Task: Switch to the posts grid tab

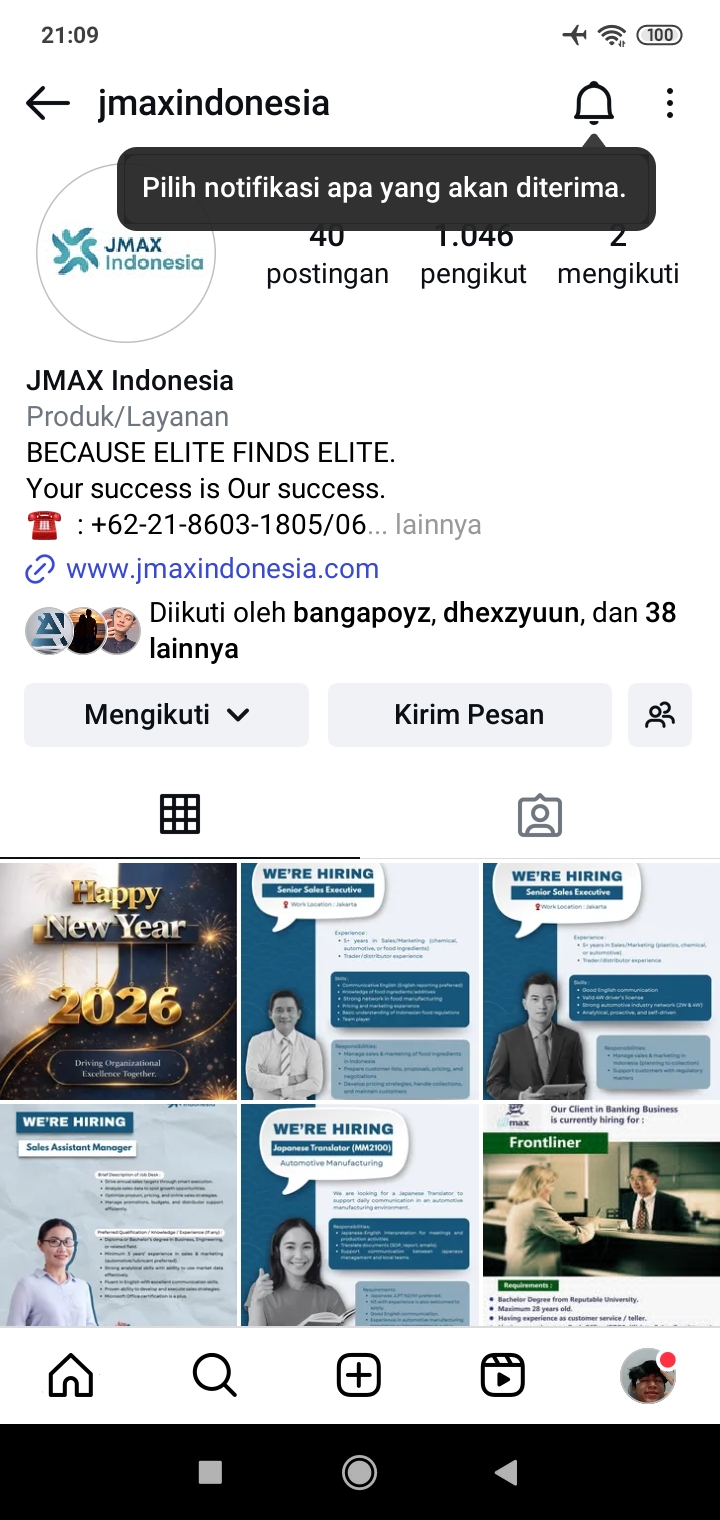Action: click(180, 815)
